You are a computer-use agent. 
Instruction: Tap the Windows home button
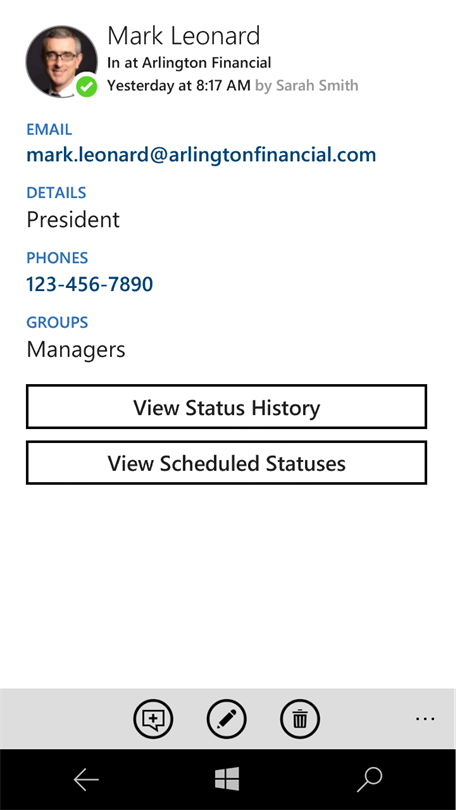coord(227,778)
